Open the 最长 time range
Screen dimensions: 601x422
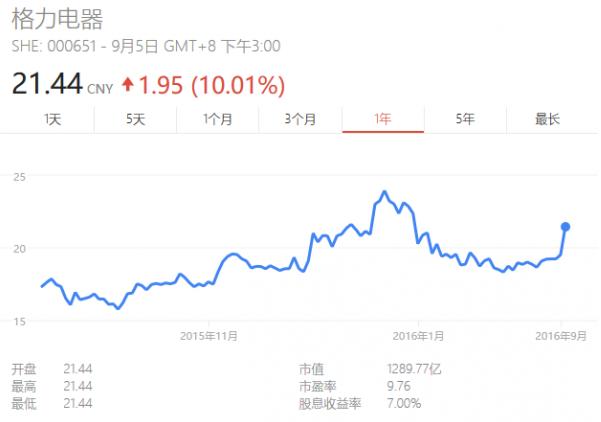(x=547, y=119)
